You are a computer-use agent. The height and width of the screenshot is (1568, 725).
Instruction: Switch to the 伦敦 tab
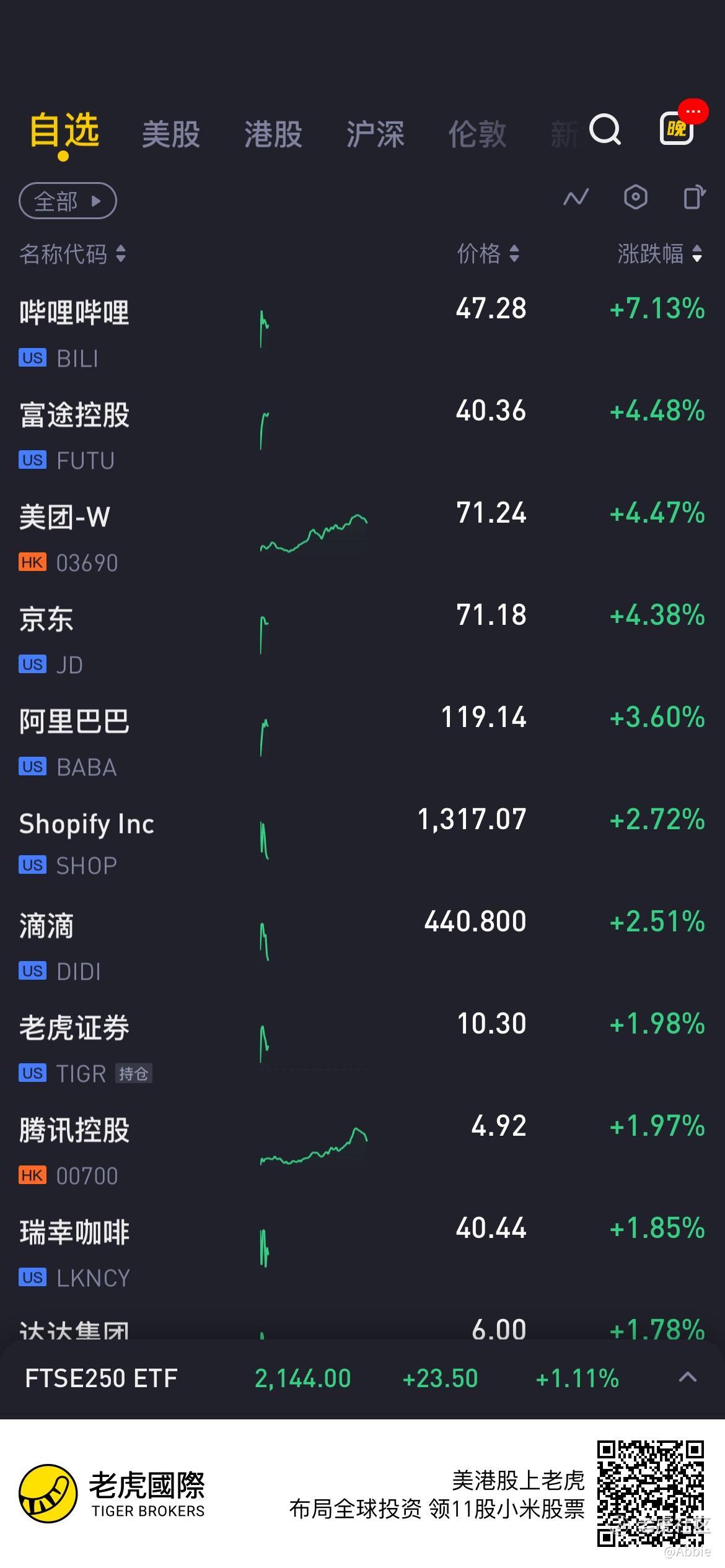pos(478,133)
